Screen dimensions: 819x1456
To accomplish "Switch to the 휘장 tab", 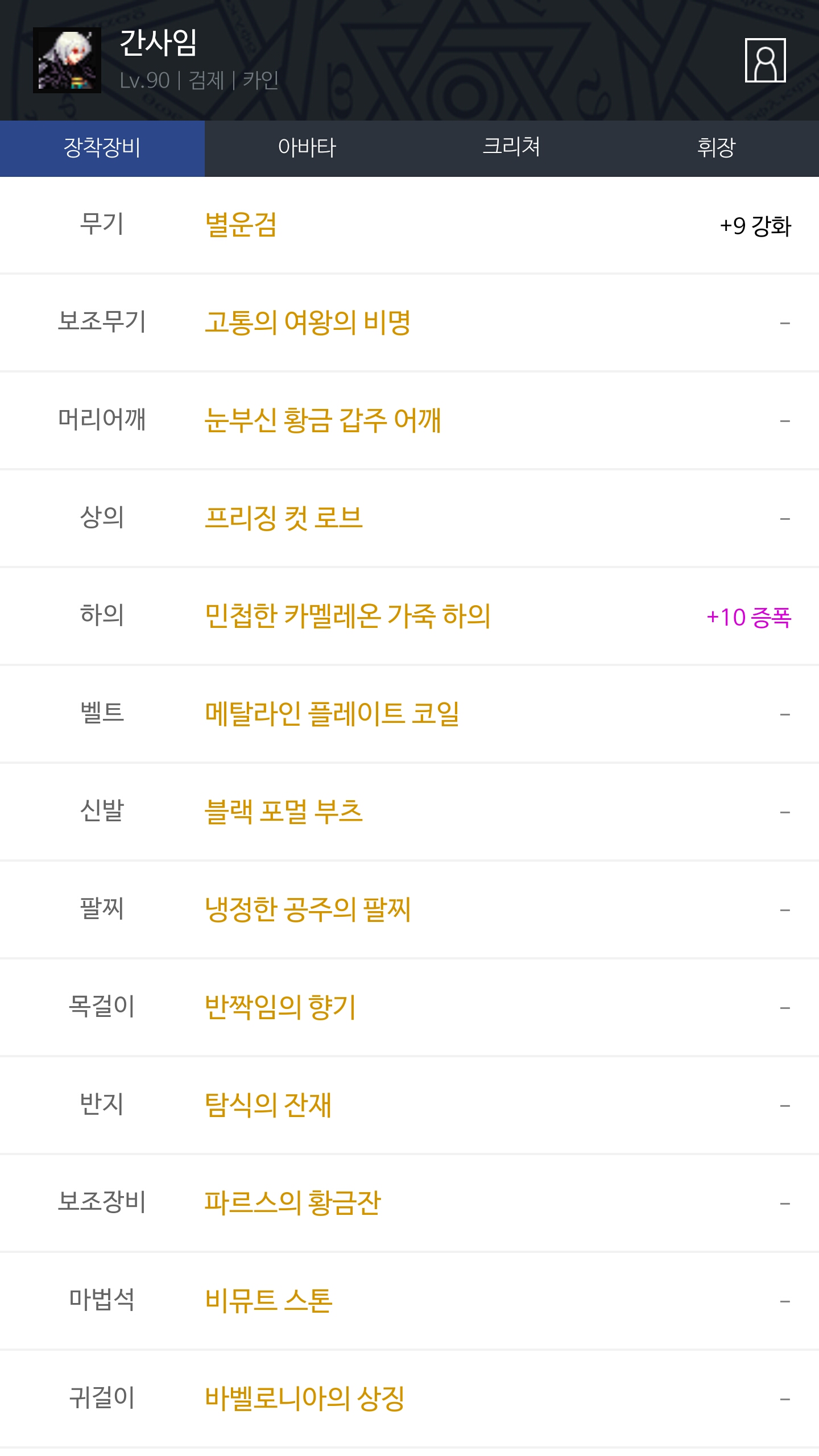I will click(x=717, y=148).
